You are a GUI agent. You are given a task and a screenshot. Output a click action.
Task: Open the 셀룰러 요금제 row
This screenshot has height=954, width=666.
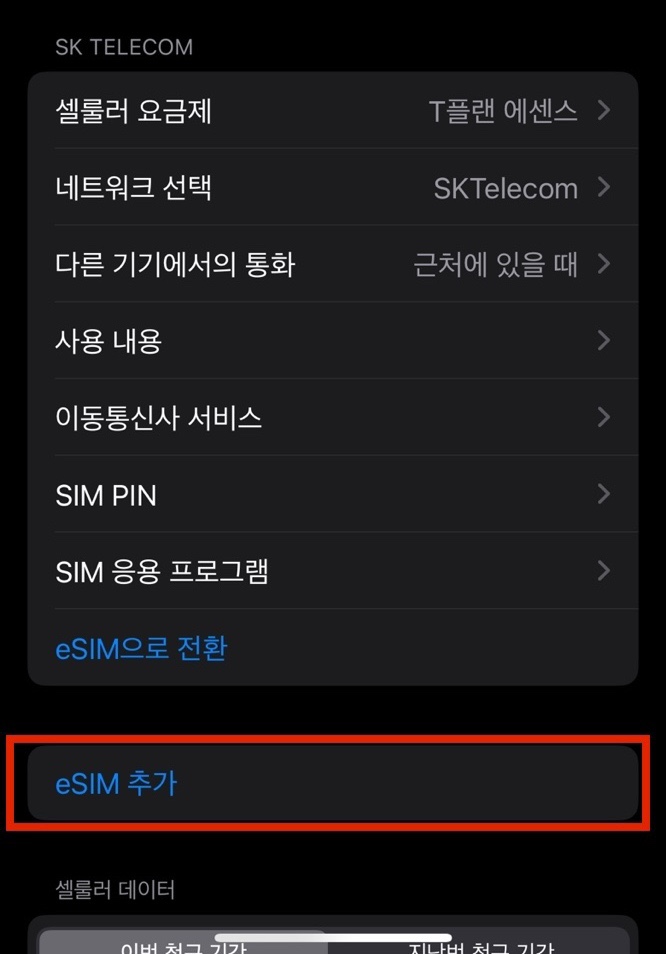click(332, 110)
